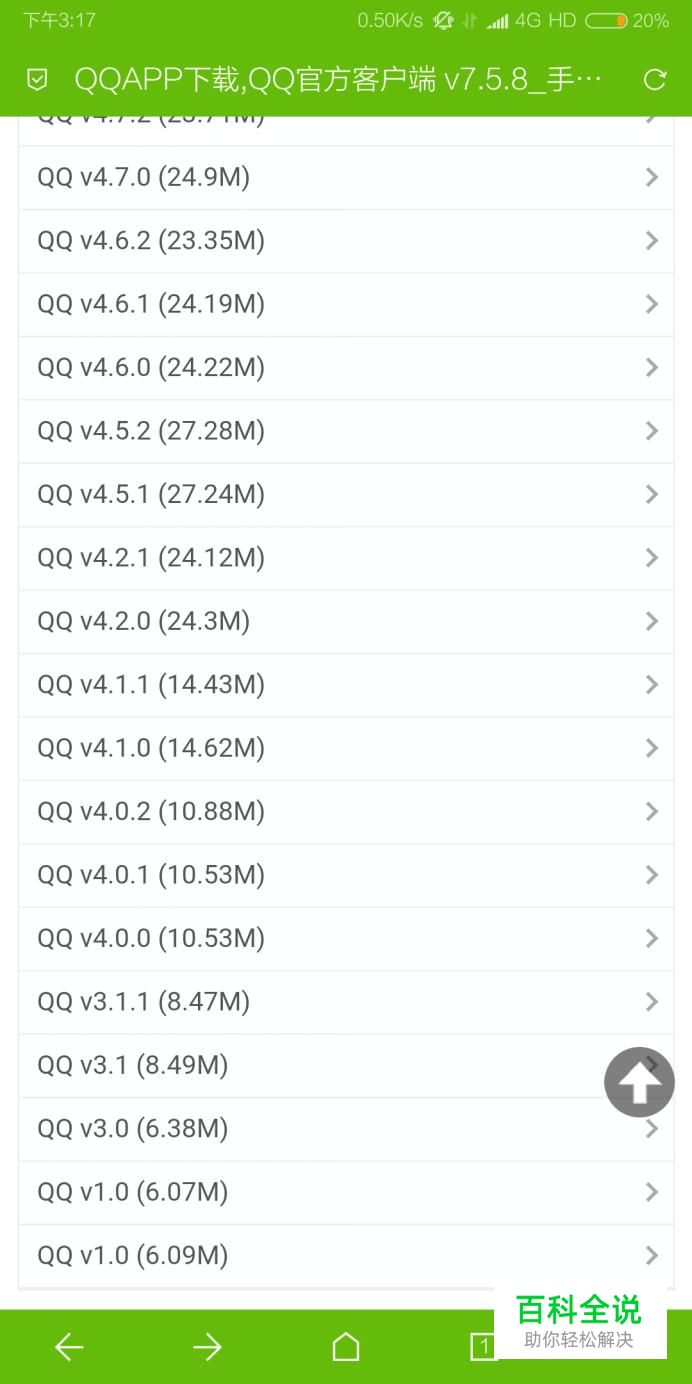
Task: Open the QQ v3.1.1 (8.47M) entry
Action: (346, 1003)
